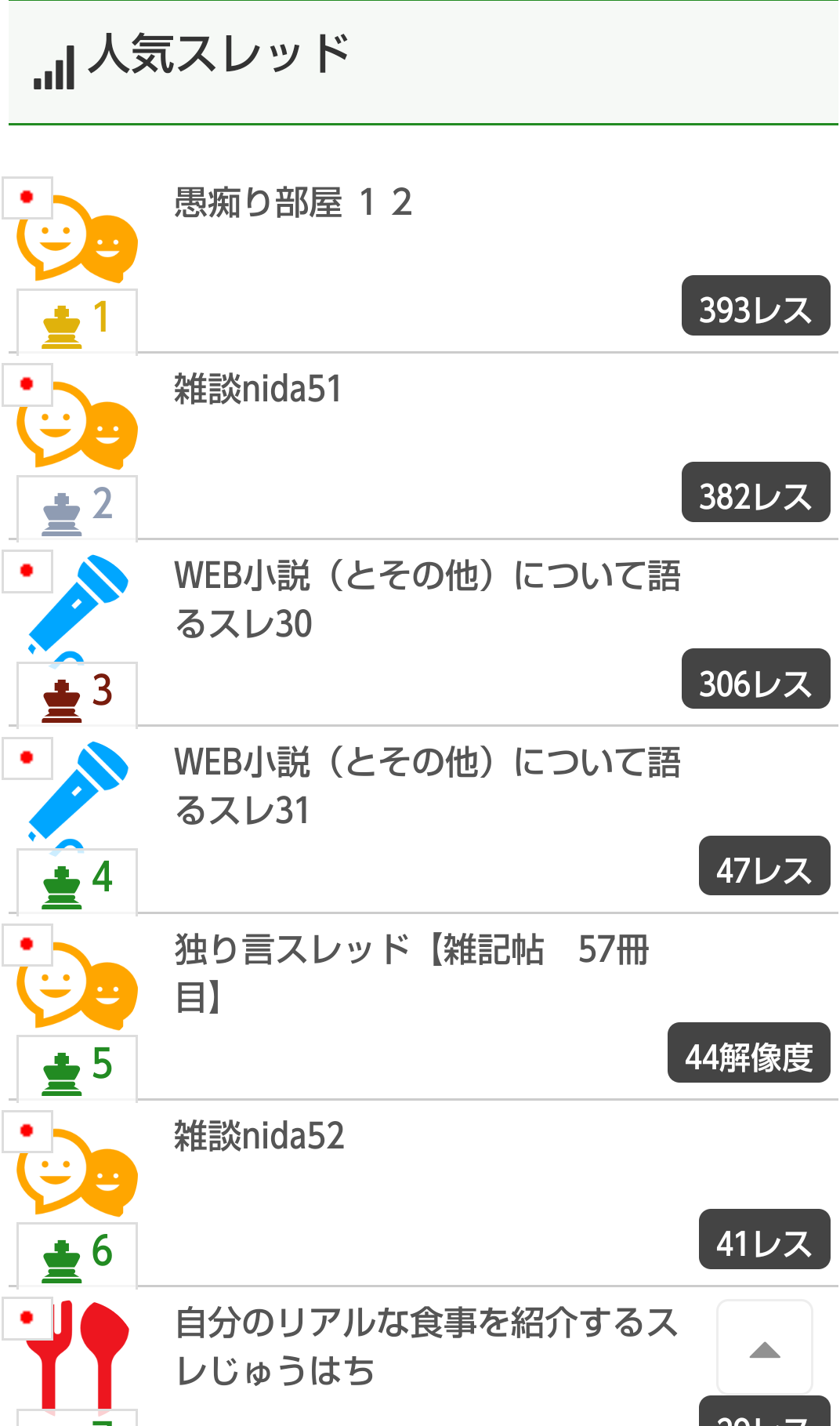This screenshot has width=840, height=1426.
Task: Open the thread 雑談nida52
Action: 259,1136
